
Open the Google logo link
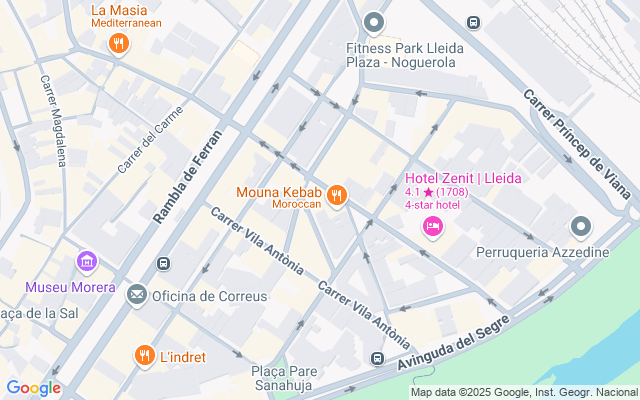[x=33, y=388]
